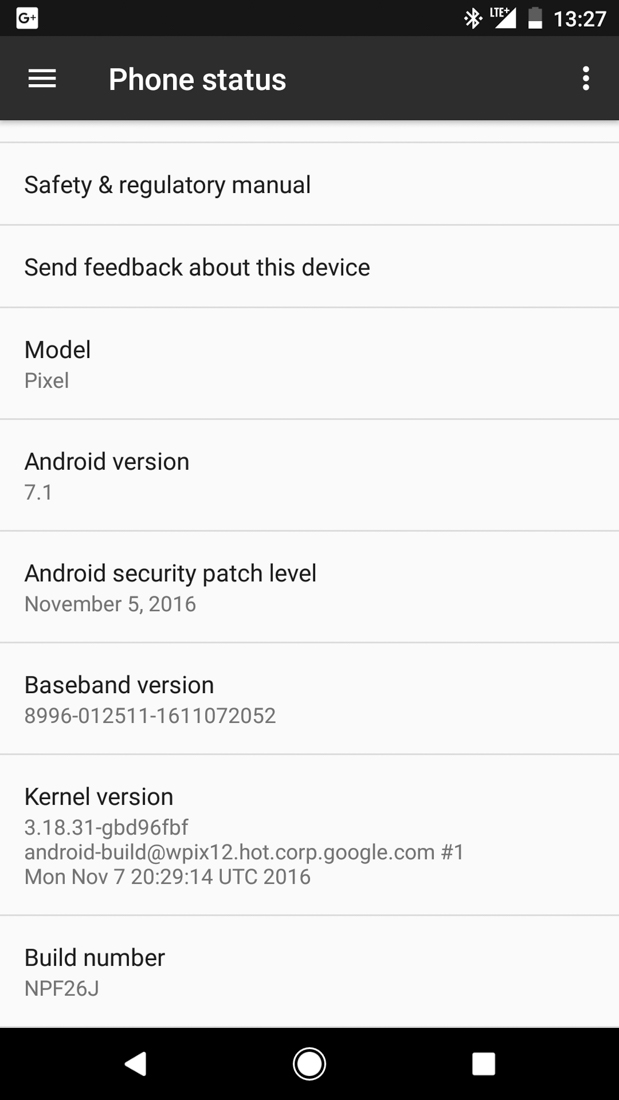Select Send feedback about this device
The width and height of the screenshot is (619, 1100).
tap(310, 267)
